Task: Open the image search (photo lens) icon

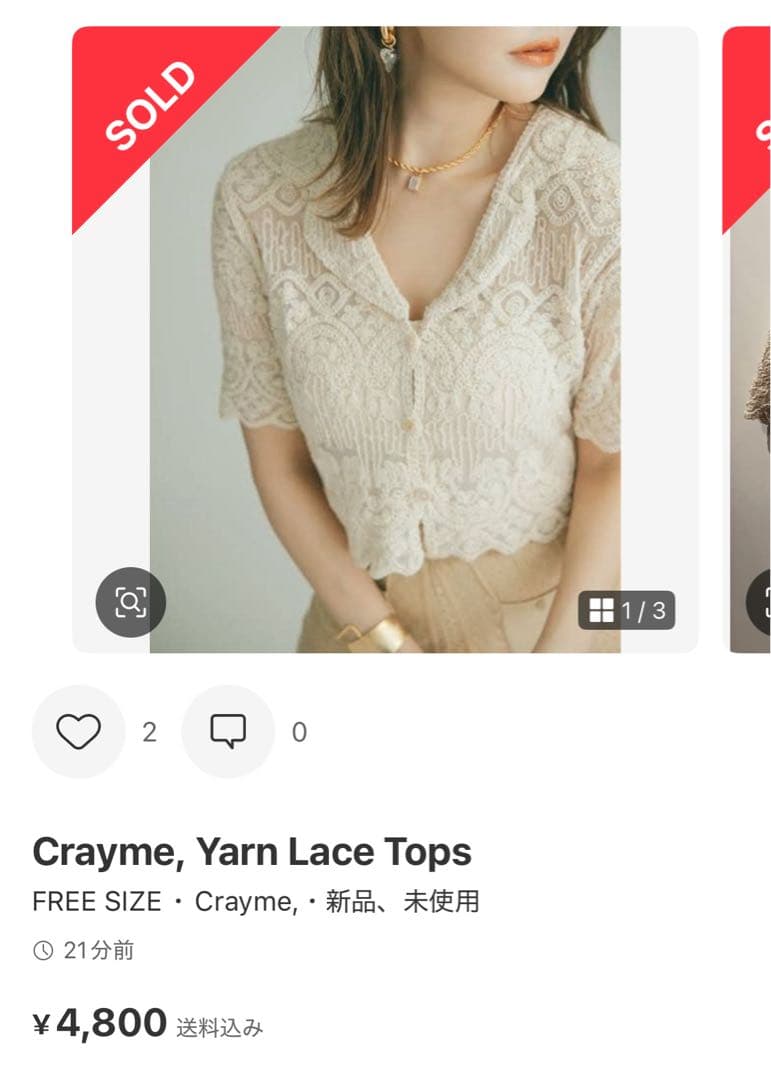Action: [131, 602]
